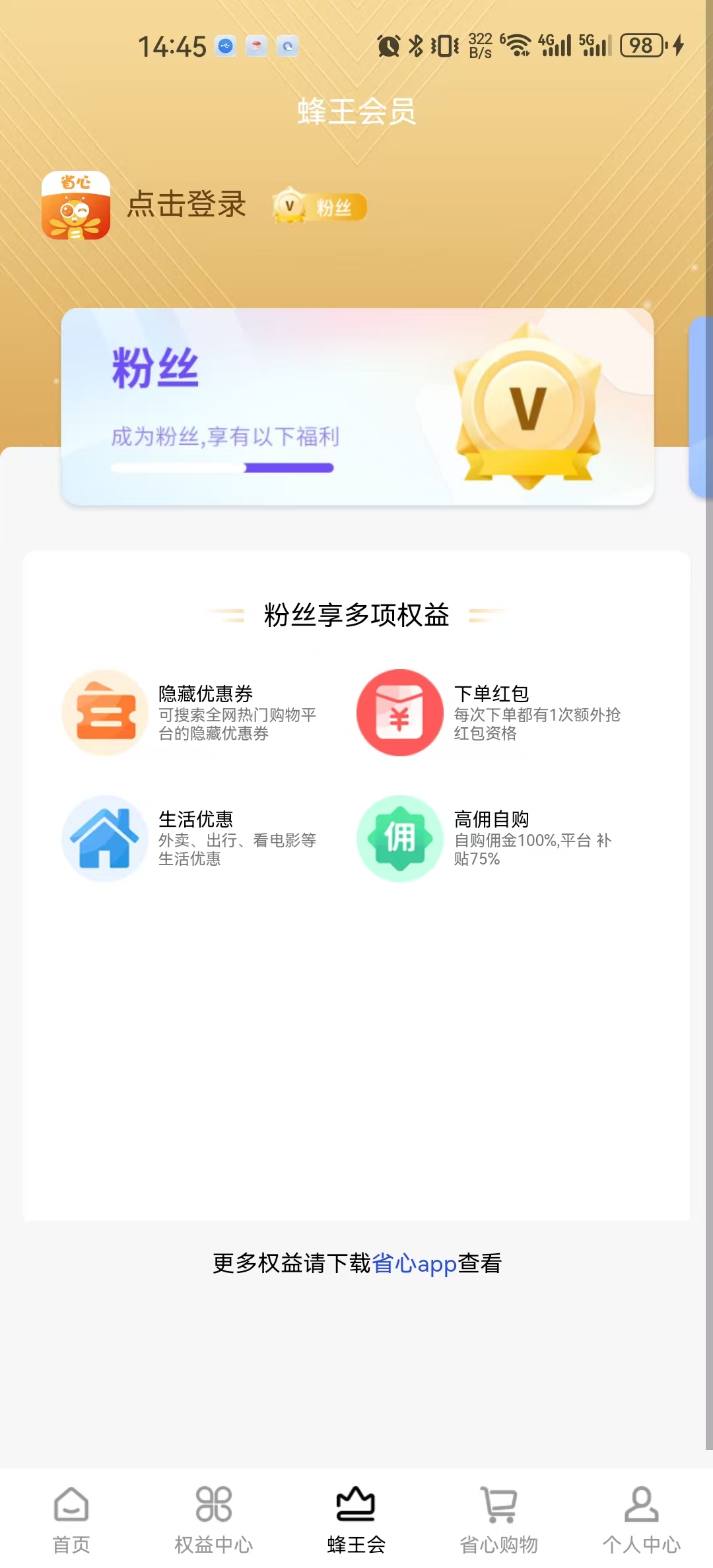Tap the 省心 bee app logo
713x1568 pixels.
(75, 206)
